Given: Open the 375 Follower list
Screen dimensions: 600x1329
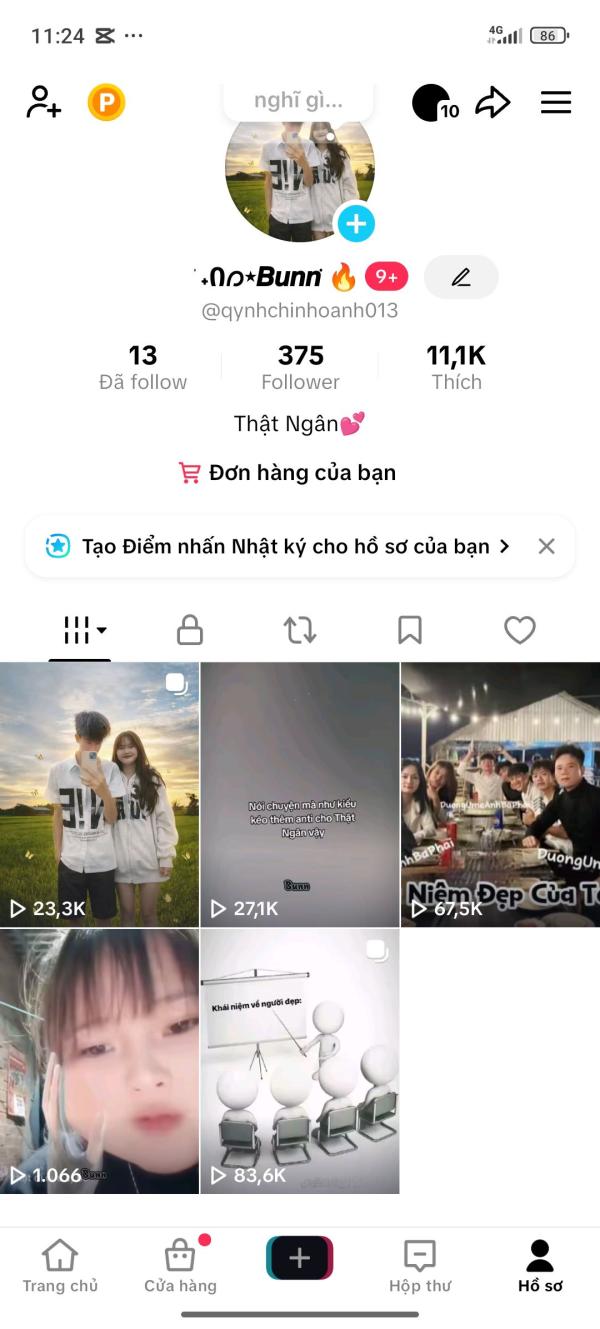Looking at the screenshot, I should (300, 368).
